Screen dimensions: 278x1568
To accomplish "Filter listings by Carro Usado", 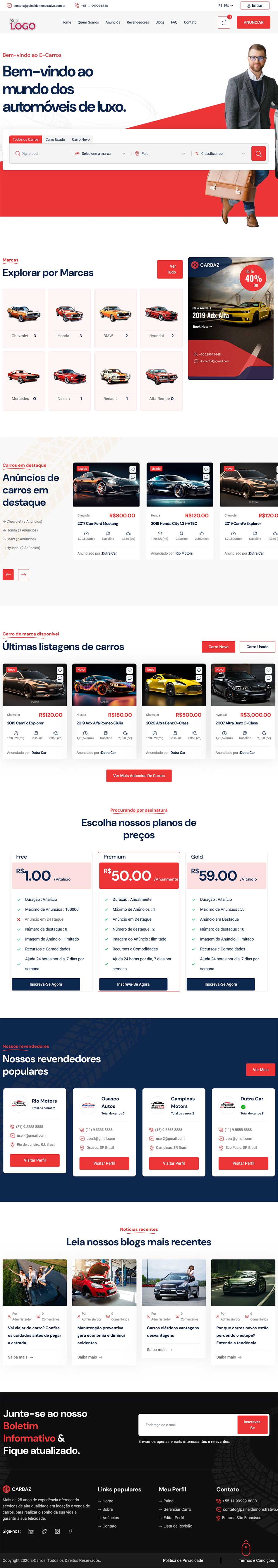I will click(257, 647).
